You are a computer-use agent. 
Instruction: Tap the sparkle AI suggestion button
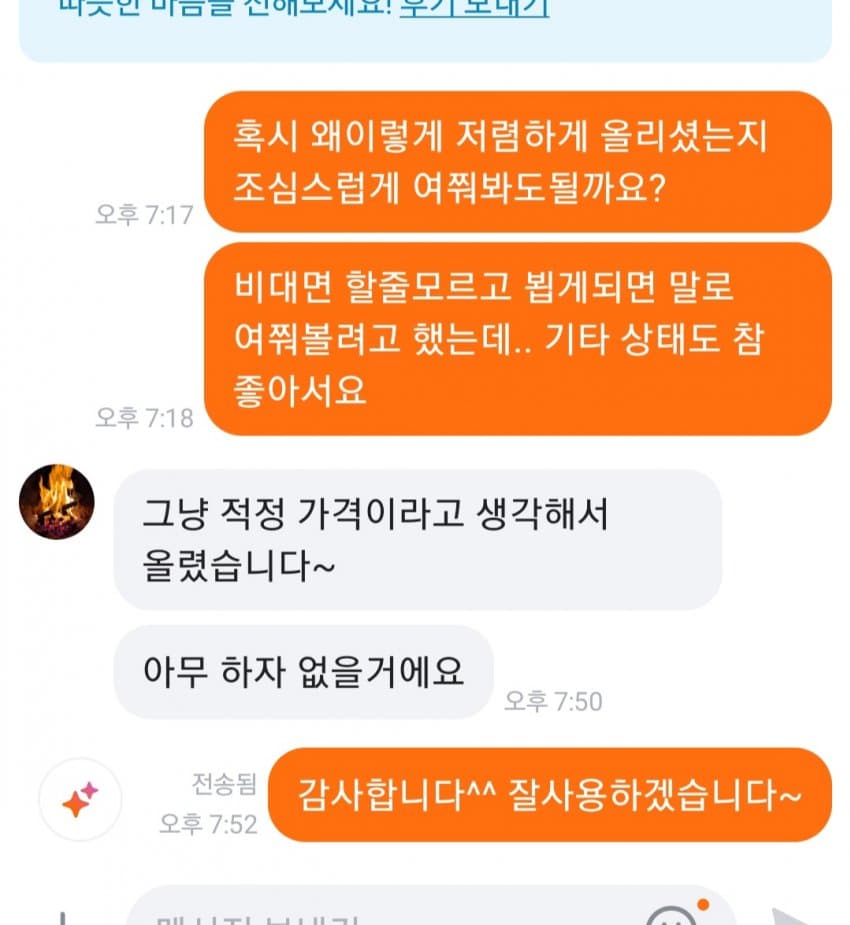click(79, 799)
